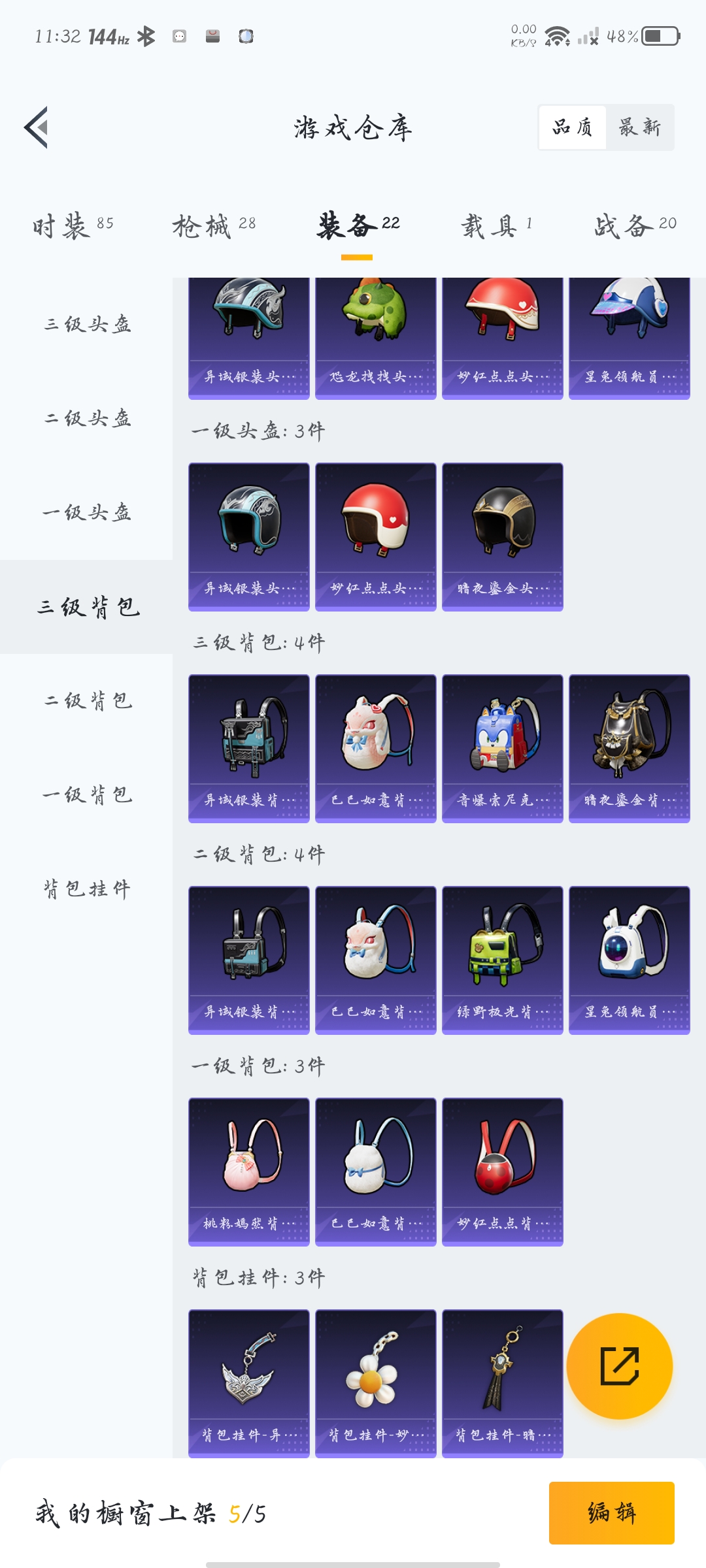
Task: Select 一级头盔 category
Action: pyautogui.click(x=87, y=512)
